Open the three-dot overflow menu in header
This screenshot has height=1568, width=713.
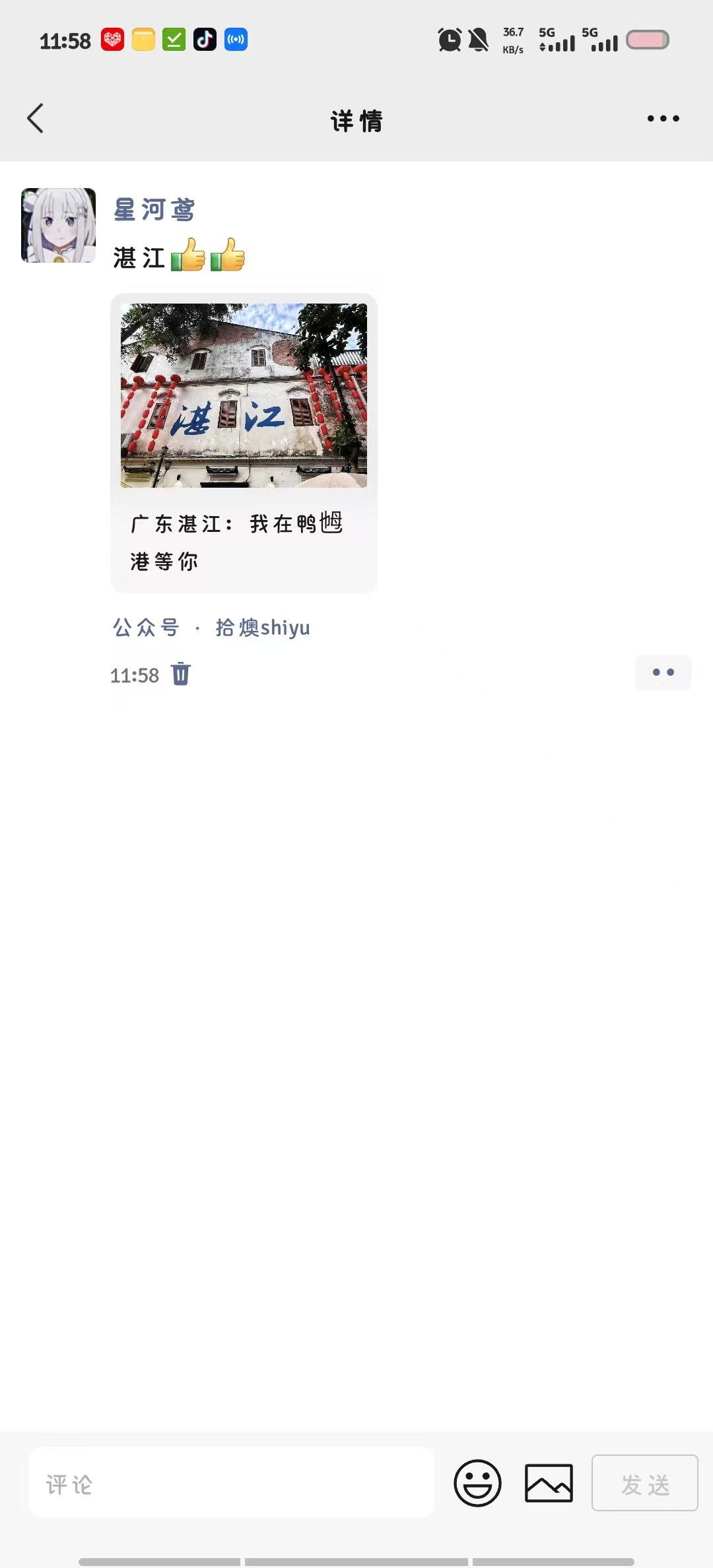click(663, 119)
